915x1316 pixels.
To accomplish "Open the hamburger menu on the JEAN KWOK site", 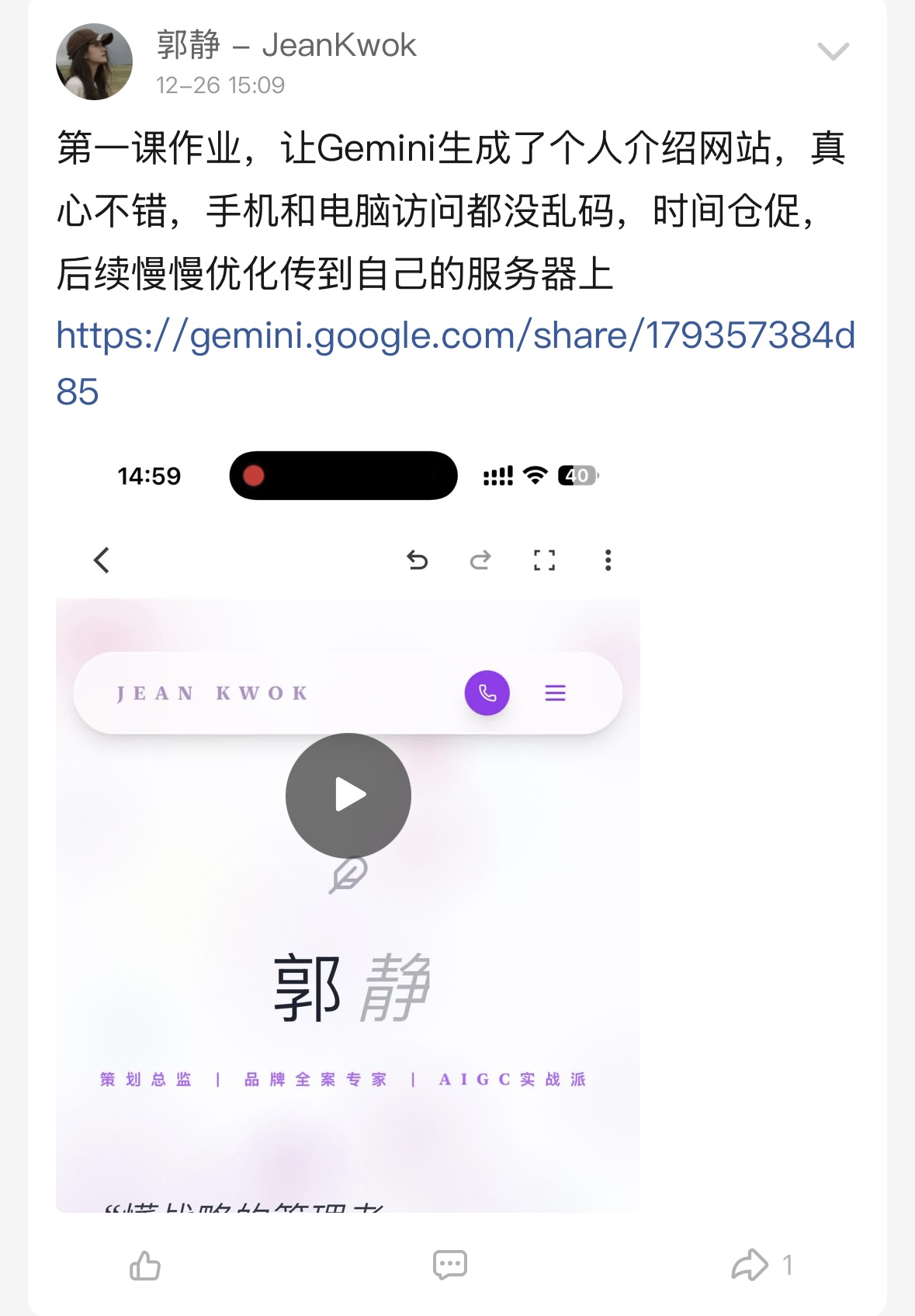I will coord(555,693).
